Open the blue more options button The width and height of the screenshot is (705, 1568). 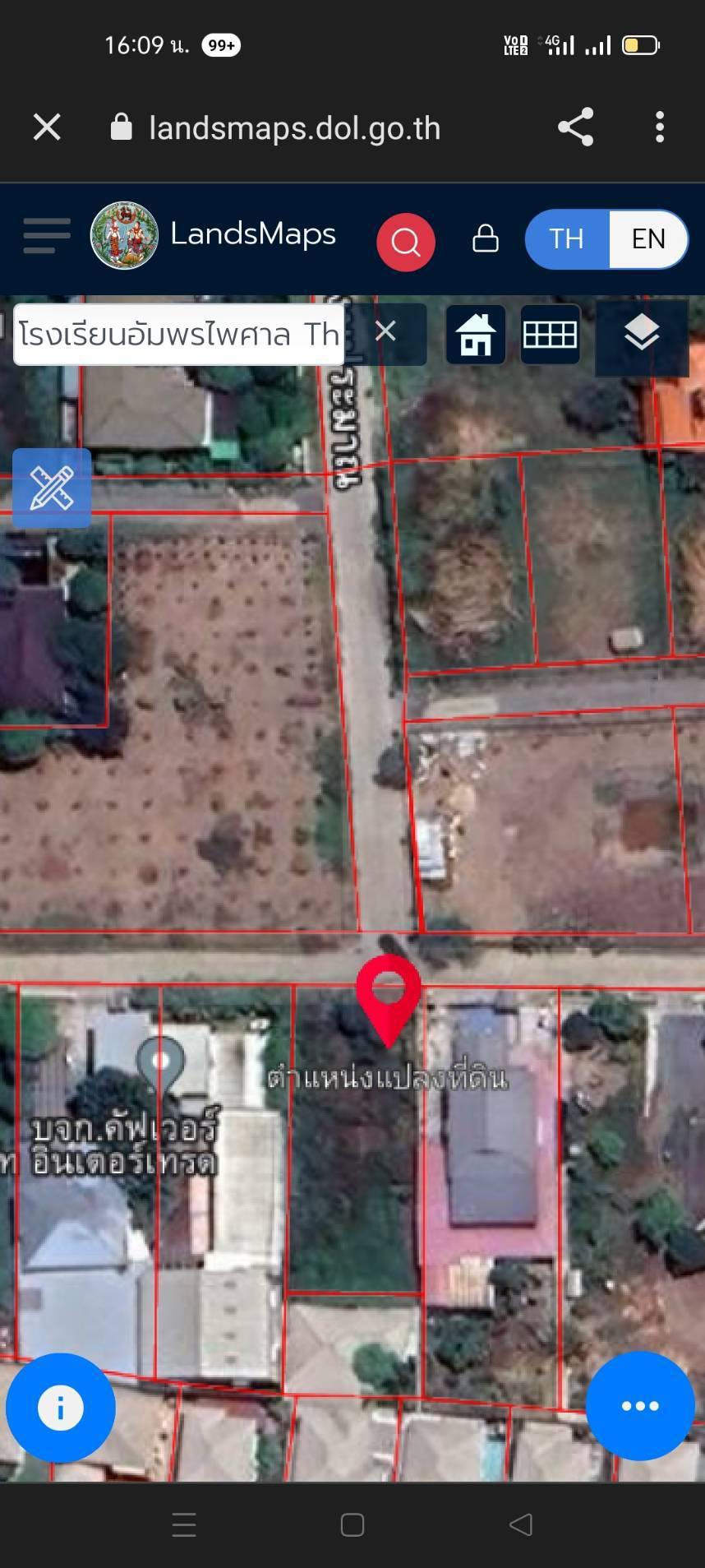click(640, 1406)
